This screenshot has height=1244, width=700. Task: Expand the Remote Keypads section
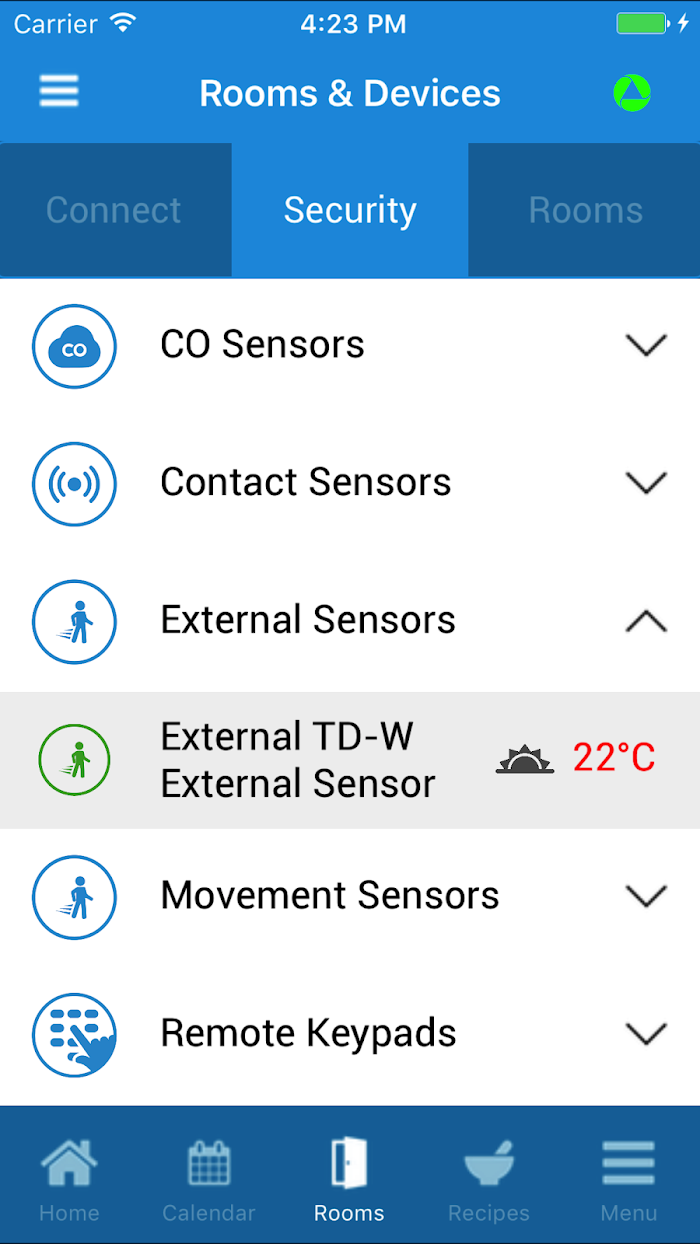point(350,1034)
